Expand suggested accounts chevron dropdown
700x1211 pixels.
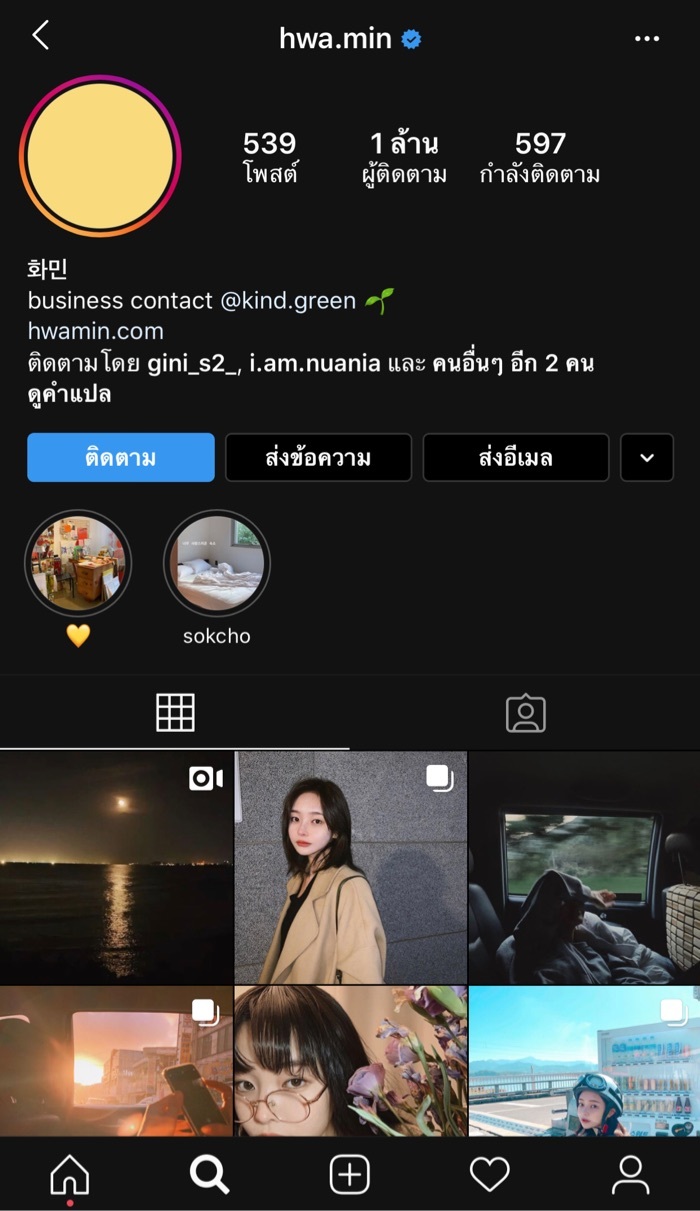pyautogui.click(x=647, y=458)
